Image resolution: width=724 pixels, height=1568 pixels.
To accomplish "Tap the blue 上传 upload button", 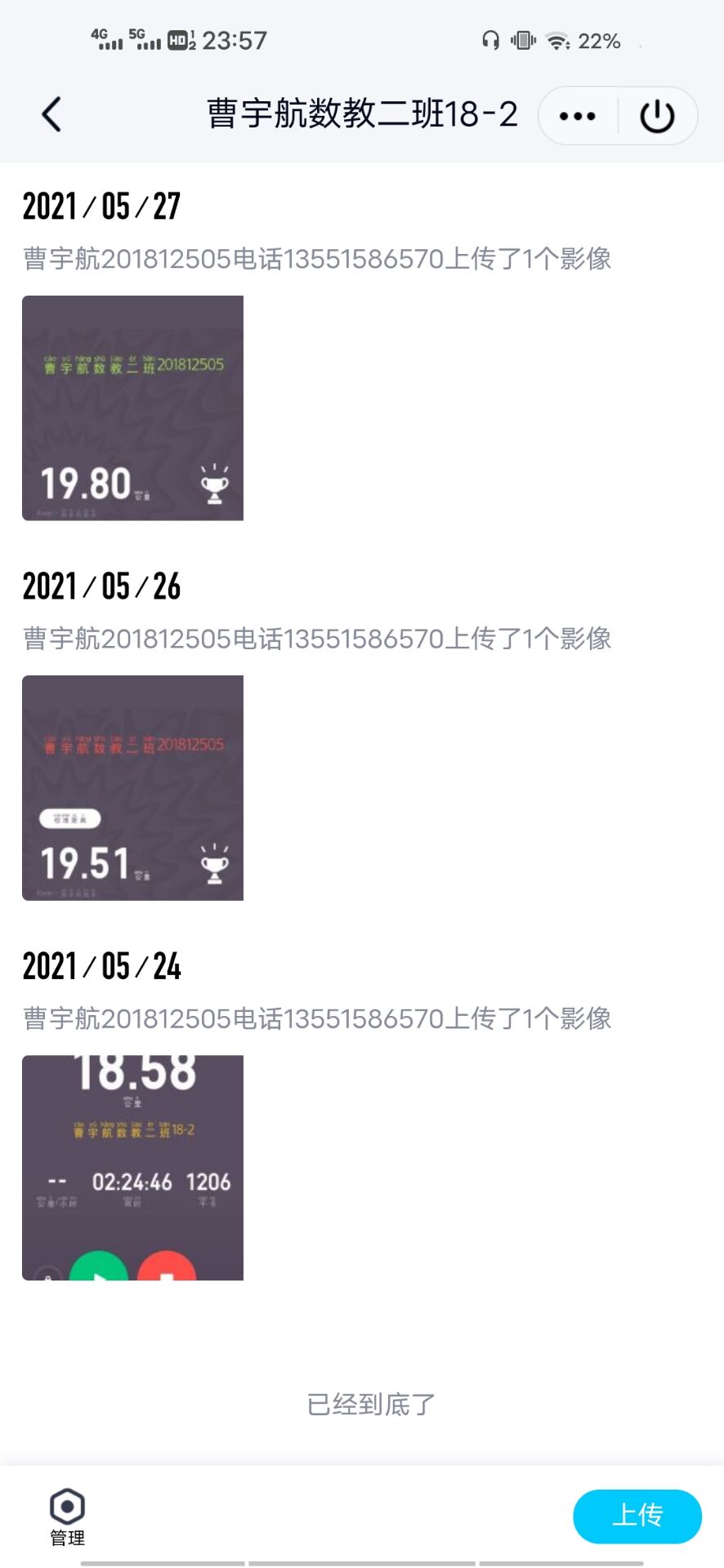I will (x=637, y=1516).
